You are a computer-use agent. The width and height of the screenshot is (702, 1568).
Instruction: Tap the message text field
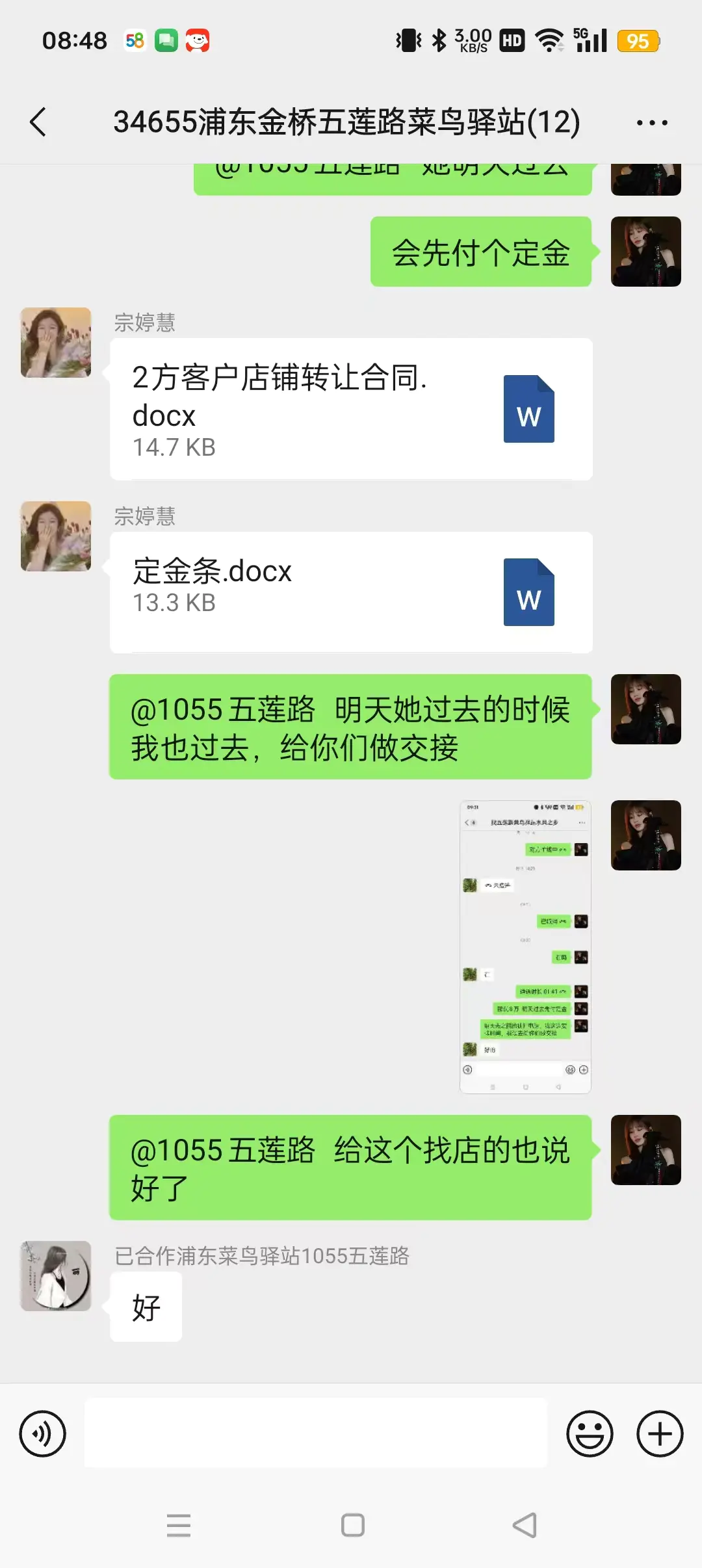pyautogui.click(x=316, y=1433)
